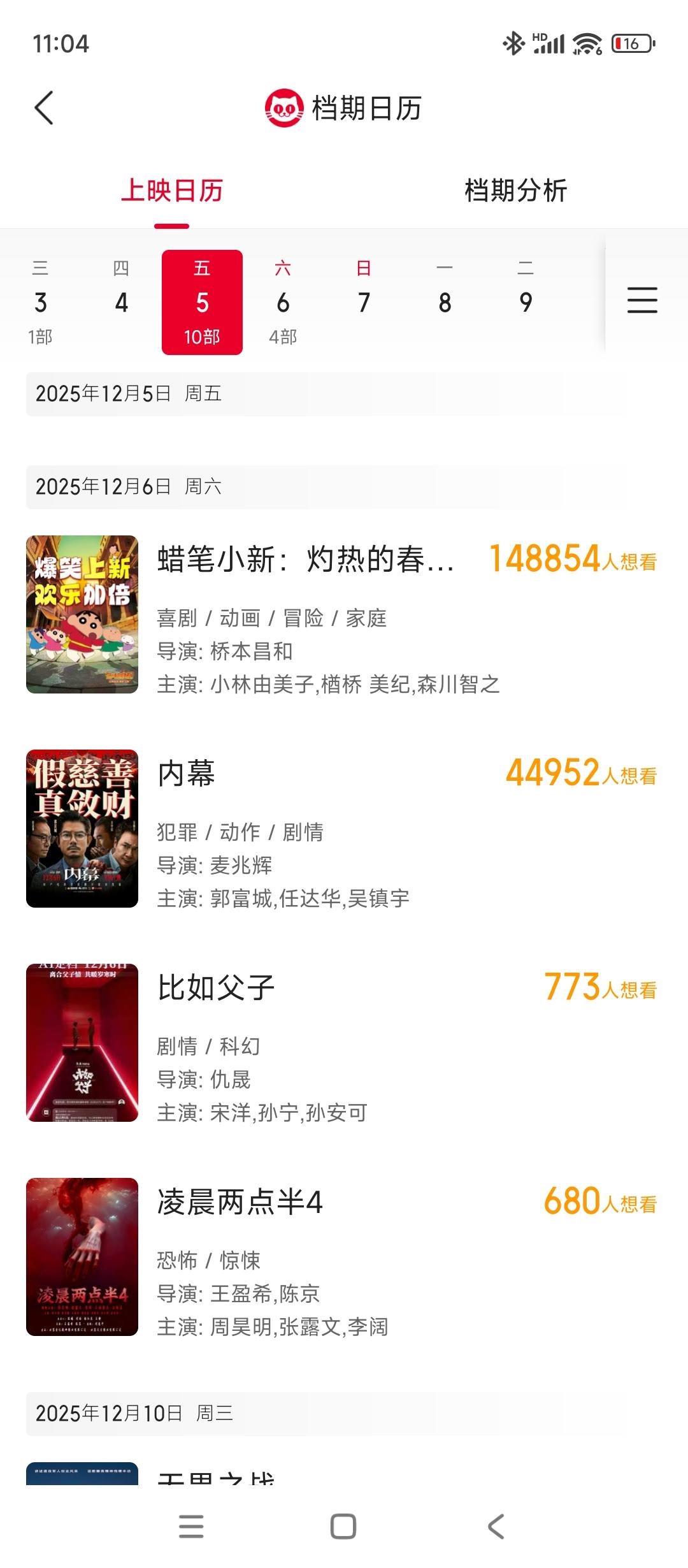Viewport: 688px width, 1568px height.
Task: Select Thursday the 4th in the date strip
Action: click(x=121, y=302)
